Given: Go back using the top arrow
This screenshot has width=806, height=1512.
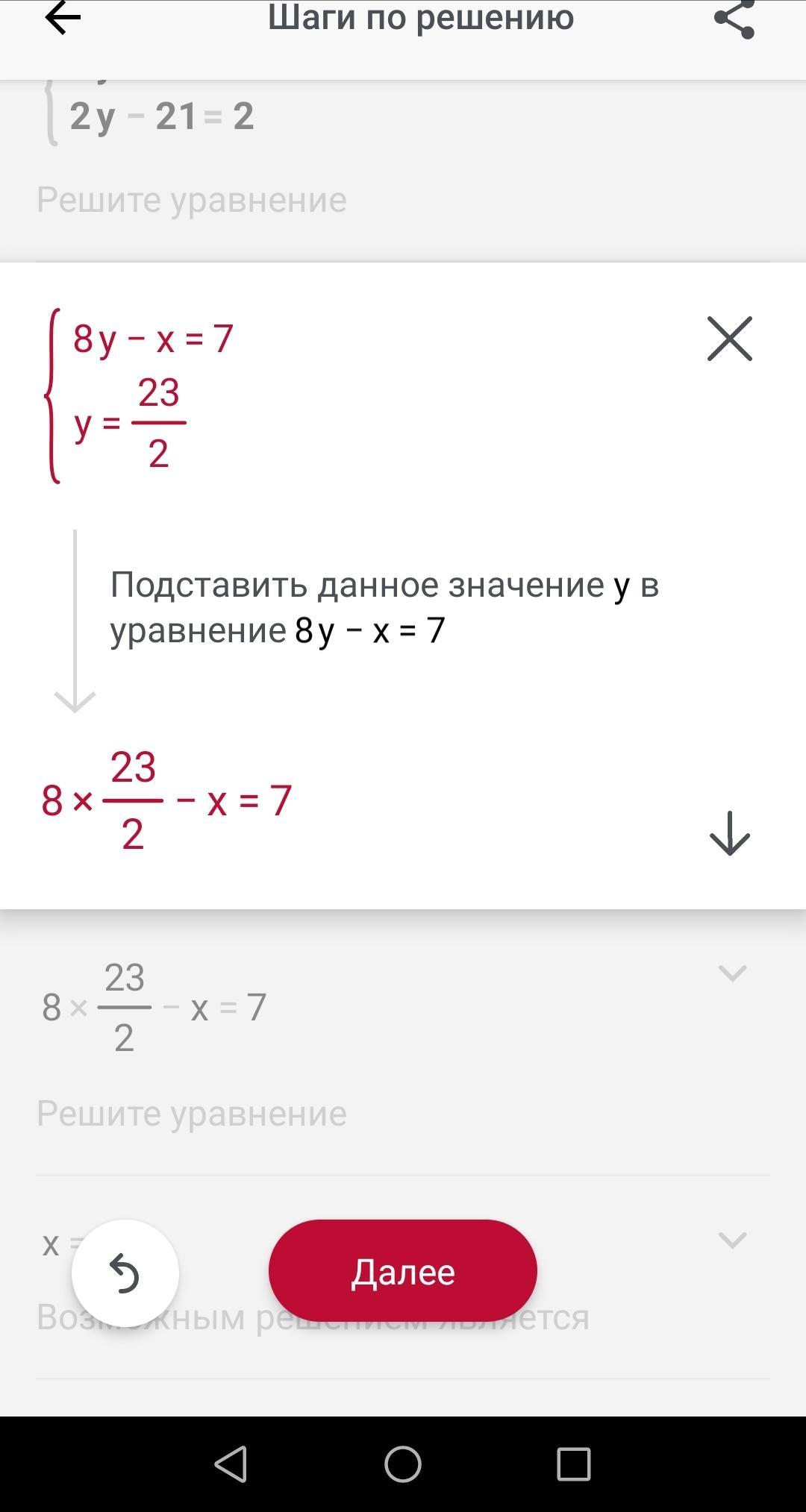Looking at the screenshot, I should pyautogui.click(x=63, y=19).
